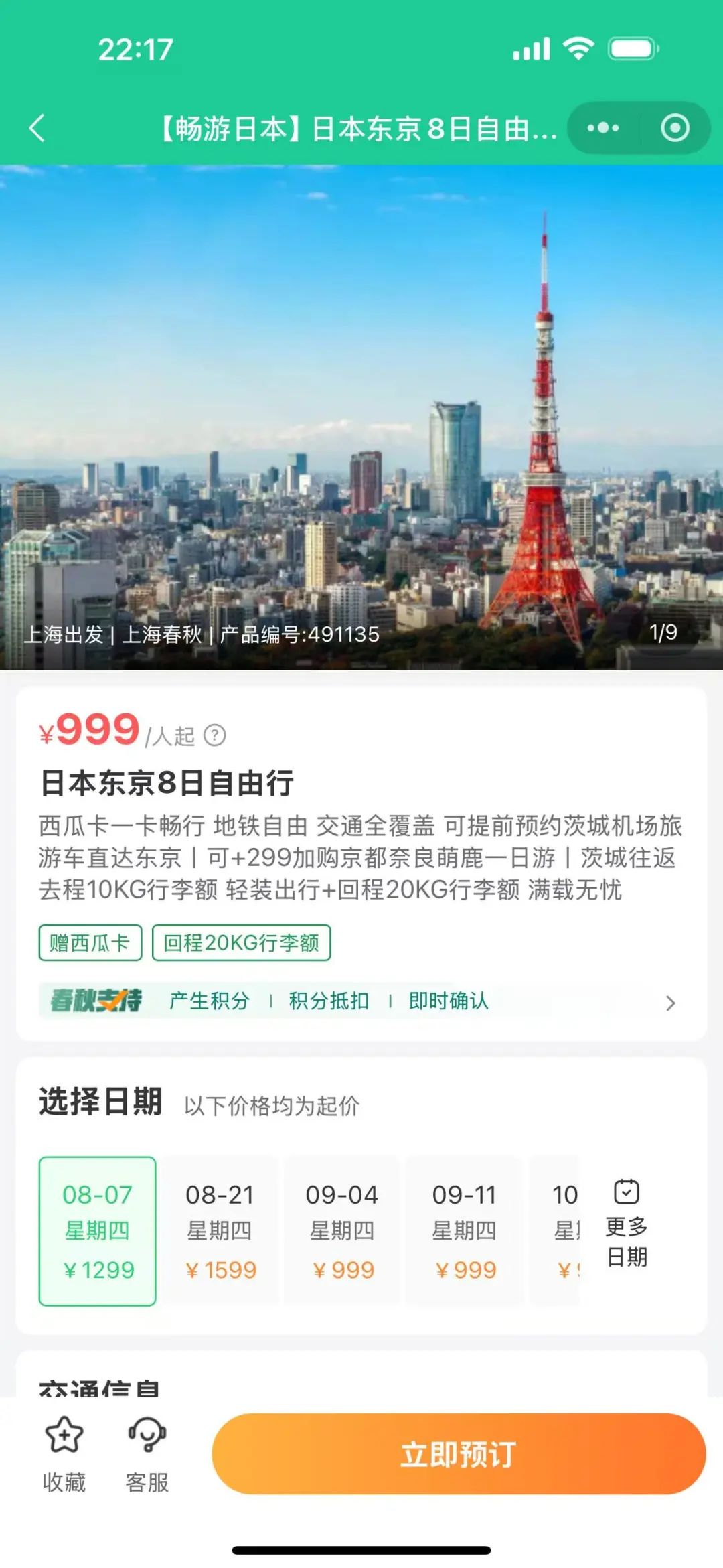Open the Tokyo Tower banner image
The image size is (723, 1568).
(x=361, y=417)
